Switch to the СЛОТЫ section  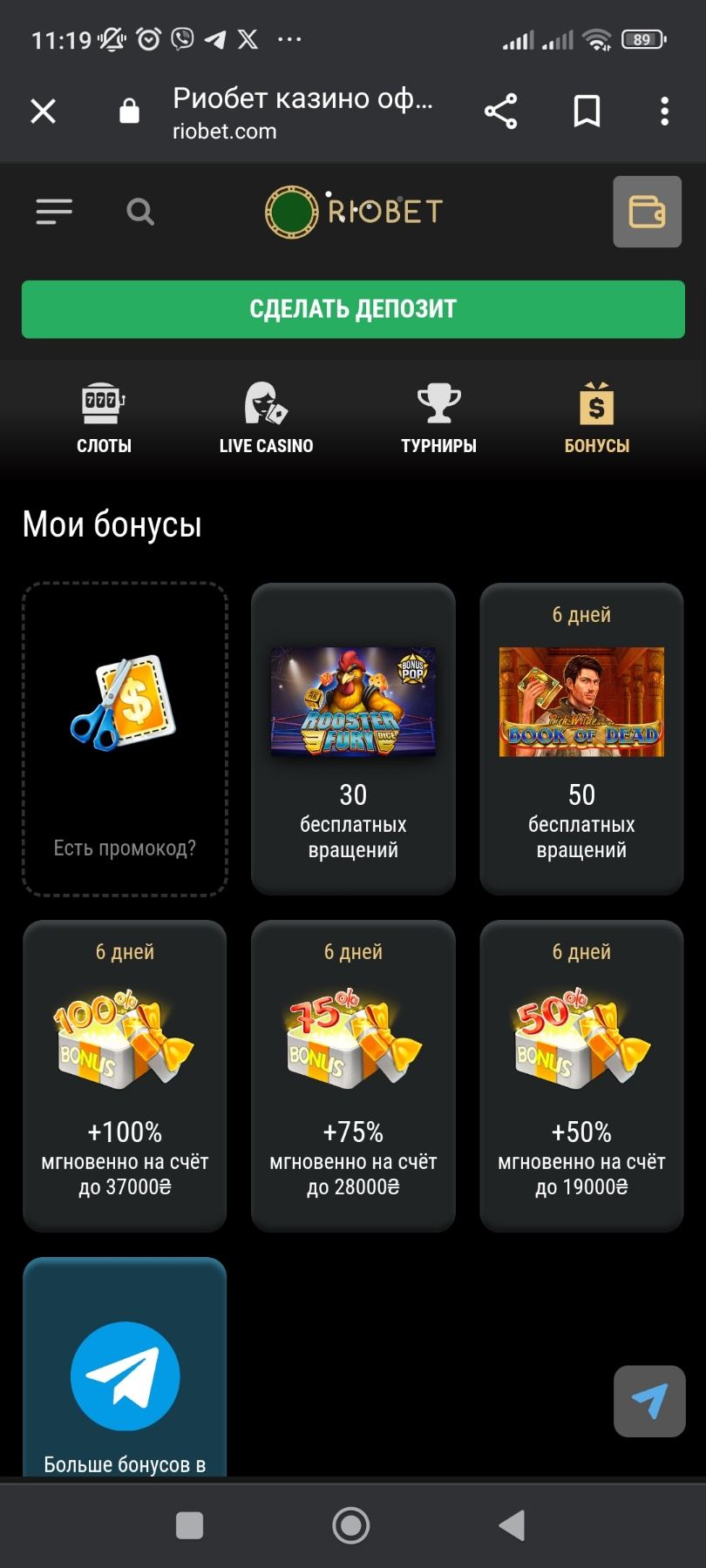pyautogui.click(x=104, y=419)
